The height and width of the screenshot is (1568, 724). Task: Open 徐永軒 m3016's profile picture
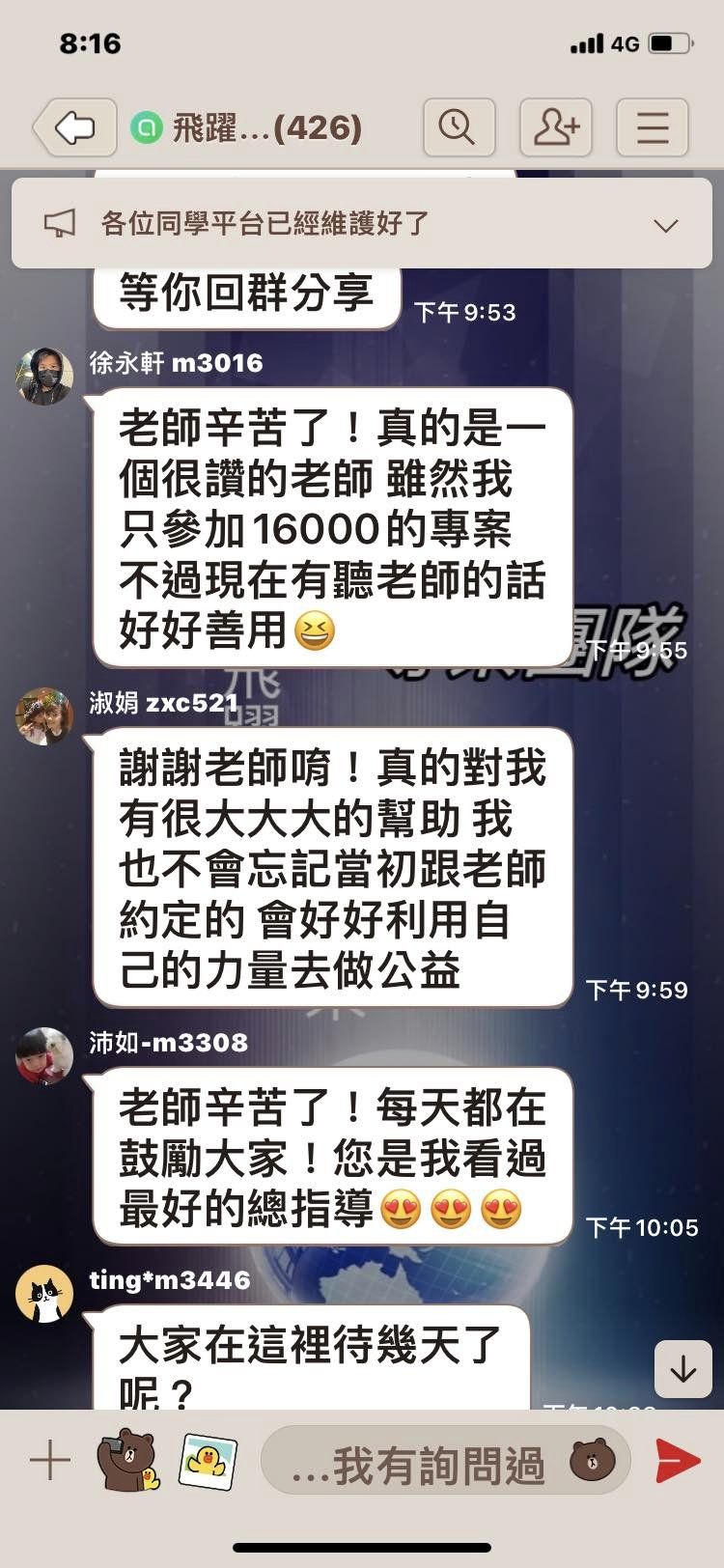(x=44, y=377)
